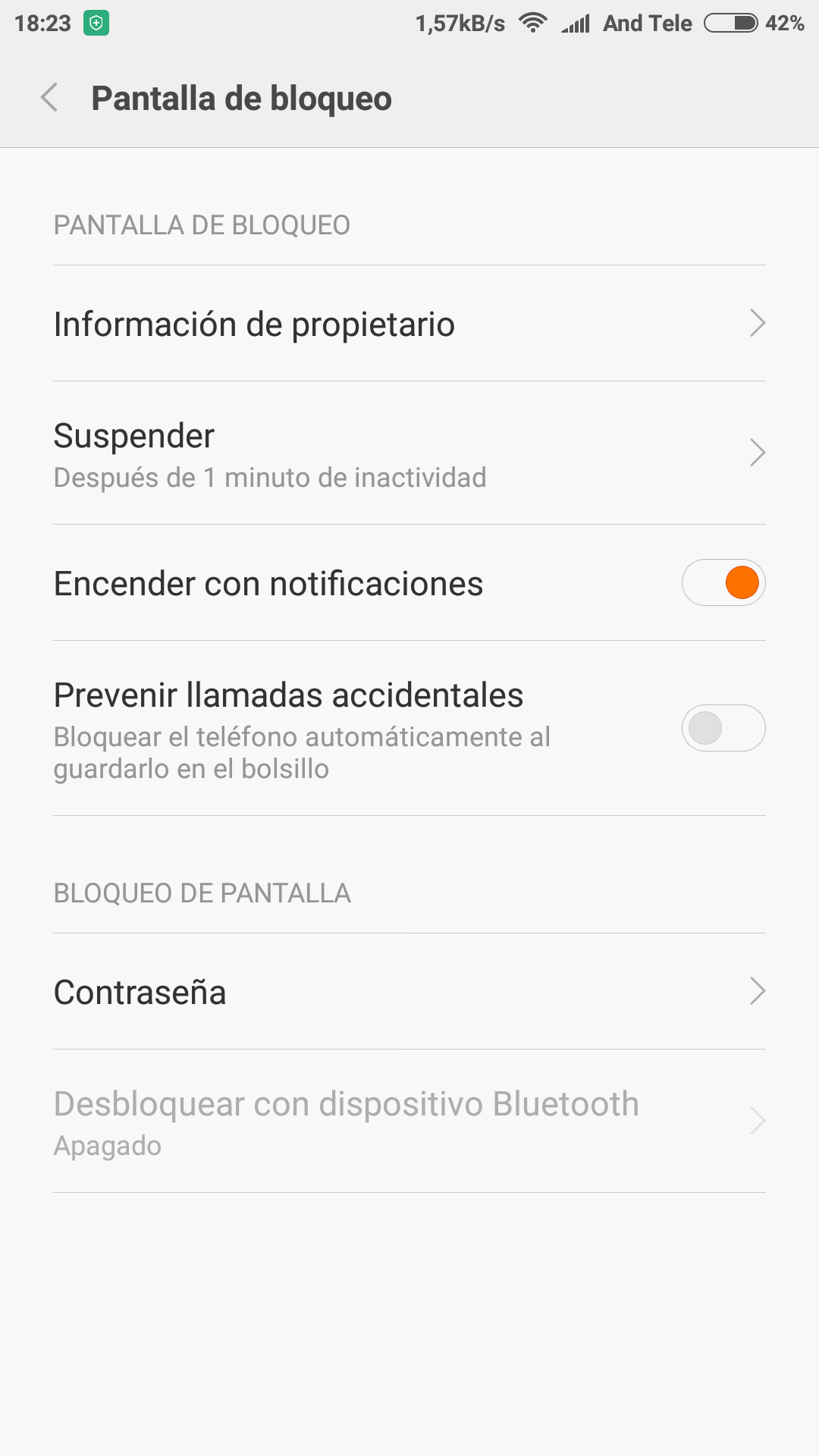This screenshot has width=819, height=1456.
Task: Go back from Pantalla de bloqueo
Action: [x=49, y=98]
